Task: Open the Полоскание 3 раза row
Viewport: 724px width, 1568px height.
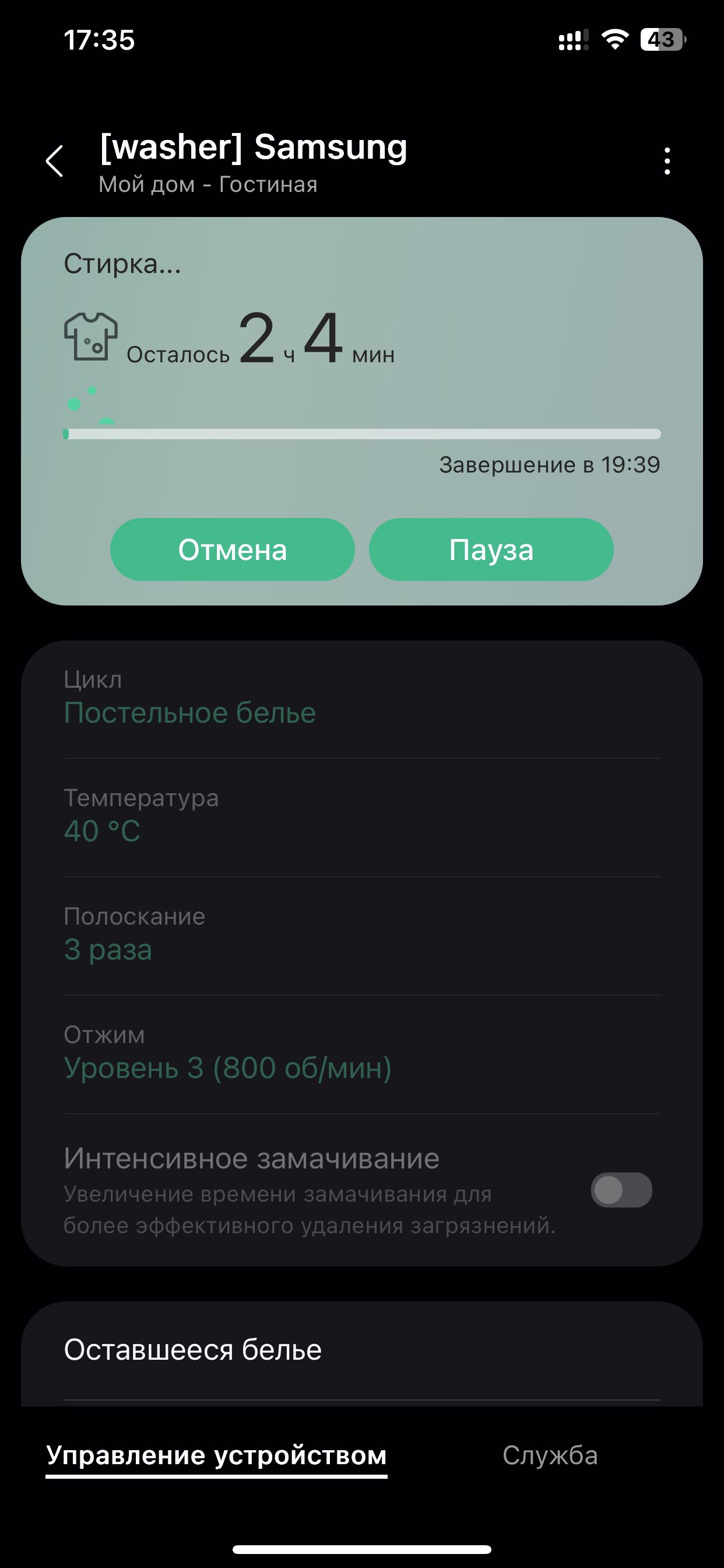Action: pos(361,936)
